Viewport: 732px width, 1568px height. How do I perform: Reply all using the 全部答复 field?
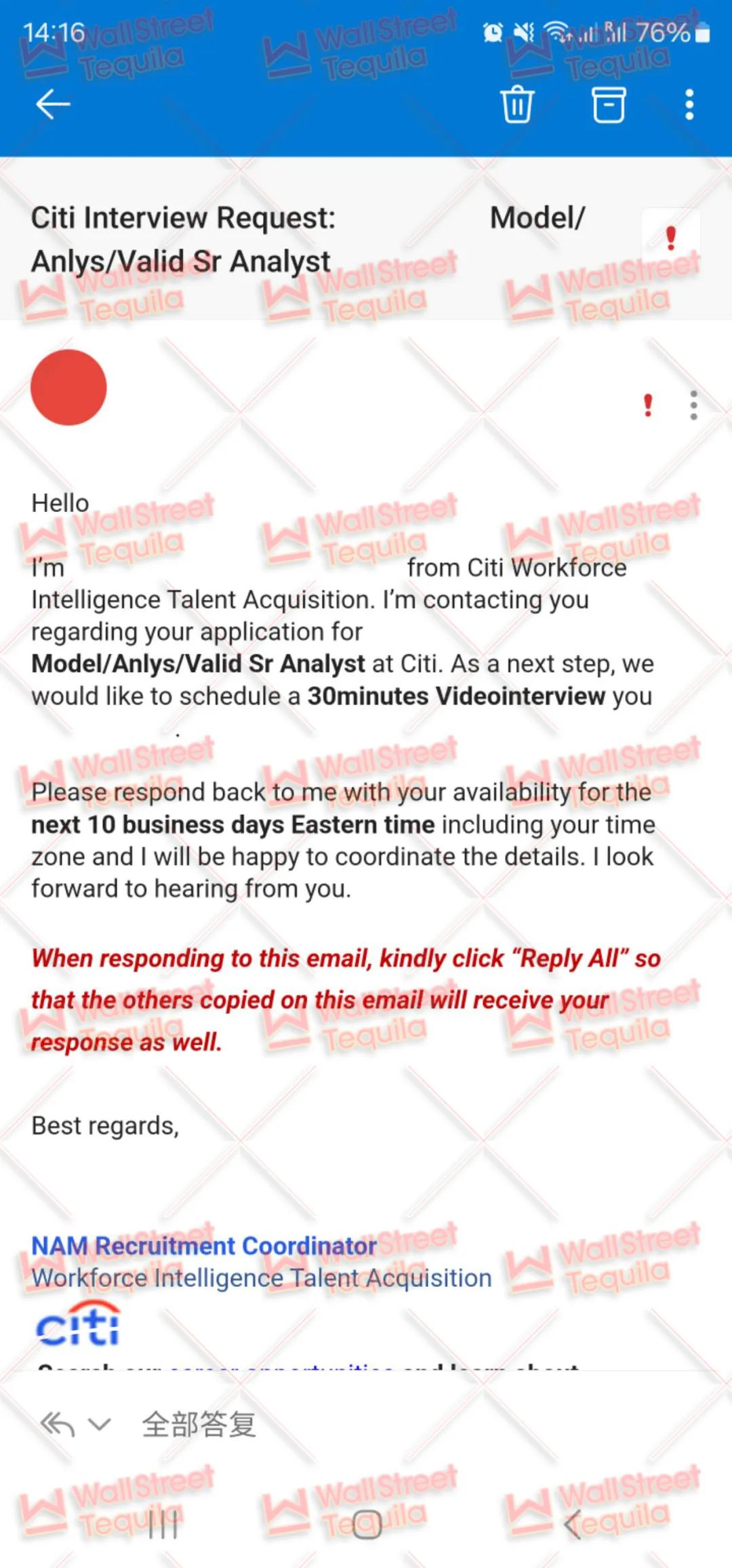(199, 1424)
